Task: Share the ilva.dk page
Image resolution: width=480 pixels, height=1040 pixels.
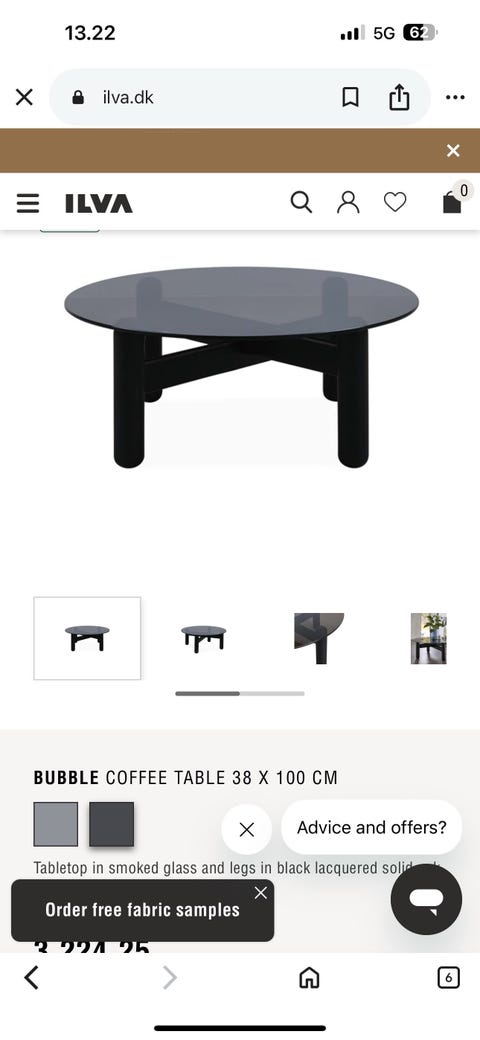Action: [399, 98]
